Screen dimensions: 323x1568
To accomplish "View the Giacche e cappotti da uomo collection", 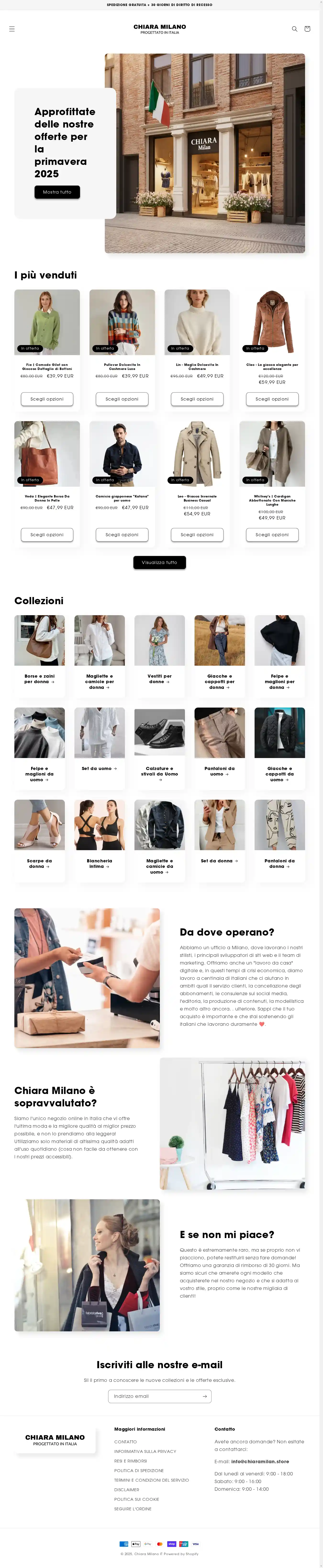I will pyautogui.click(x=279, y=774).
